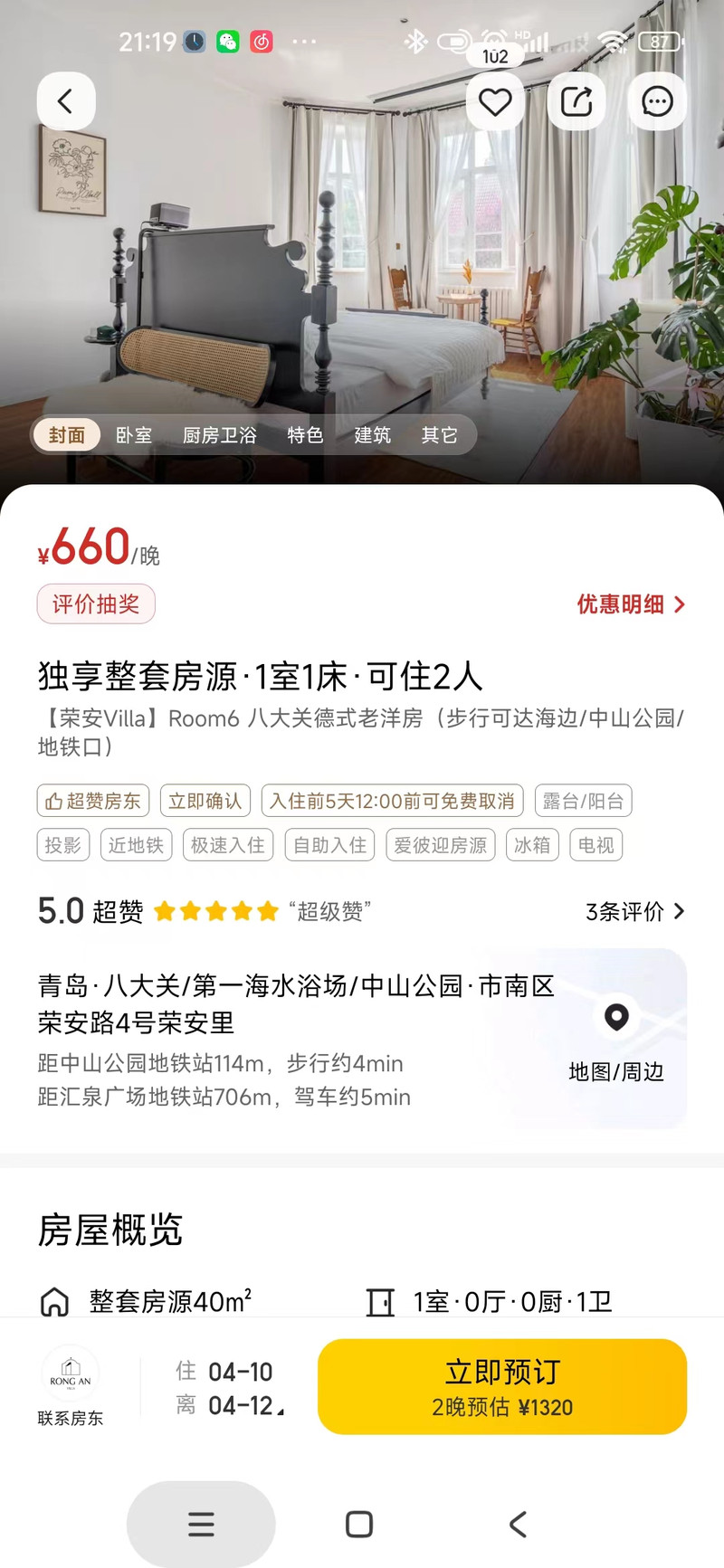The height and width of the screenshot is (1568, 724).
Task: Switch to 卧室 photo tab
Action: pos(134,435)
